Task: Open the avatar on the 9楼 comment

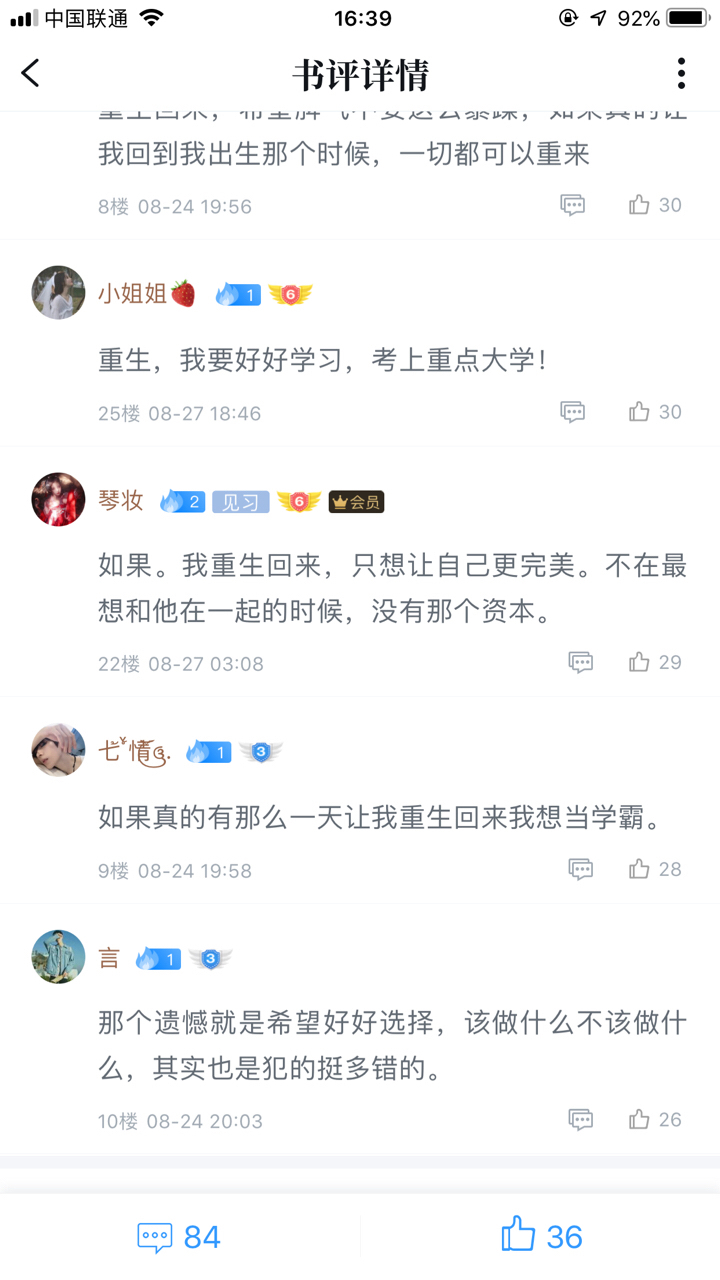Action: (58, 750)
